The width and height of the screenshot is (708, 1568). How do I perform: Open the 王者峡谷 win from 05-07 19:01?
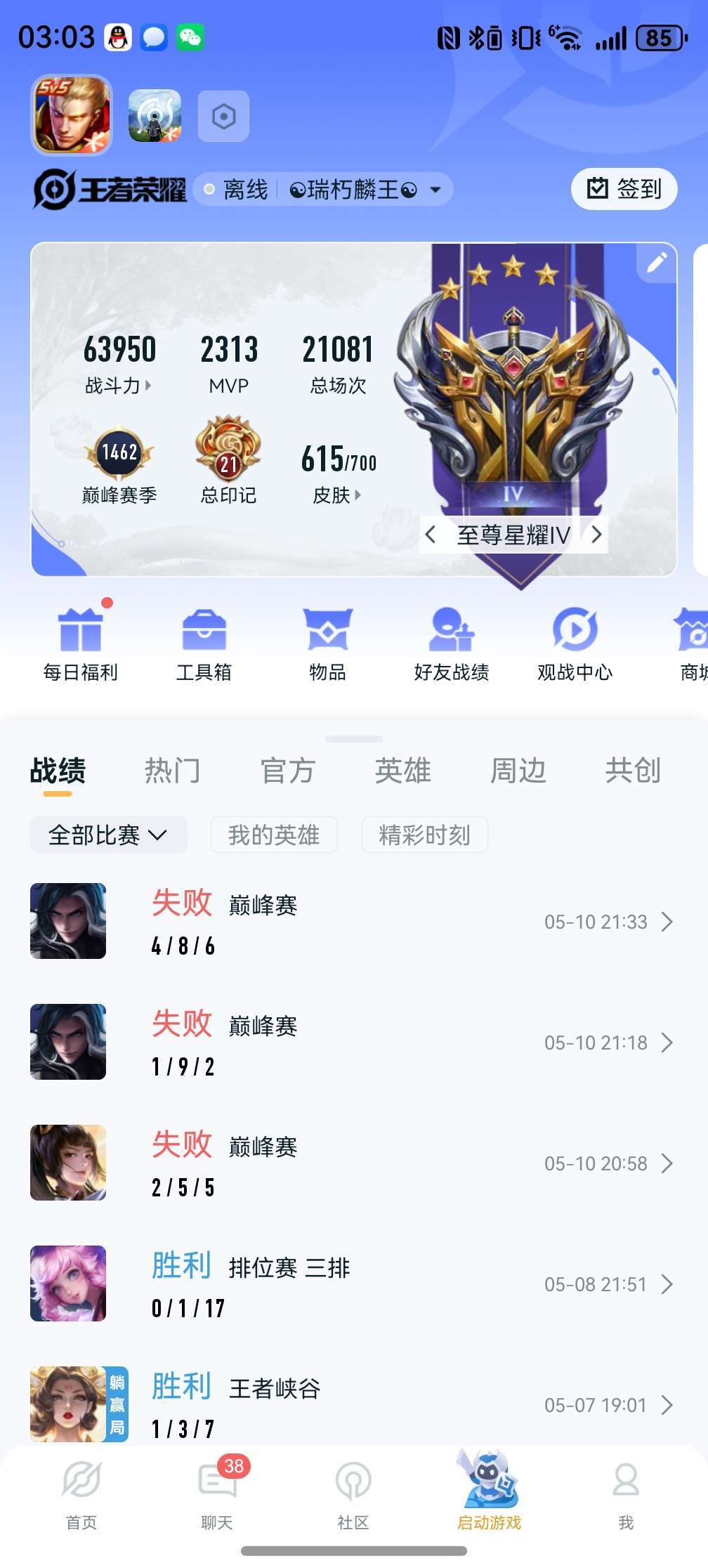click(353, 1405)
